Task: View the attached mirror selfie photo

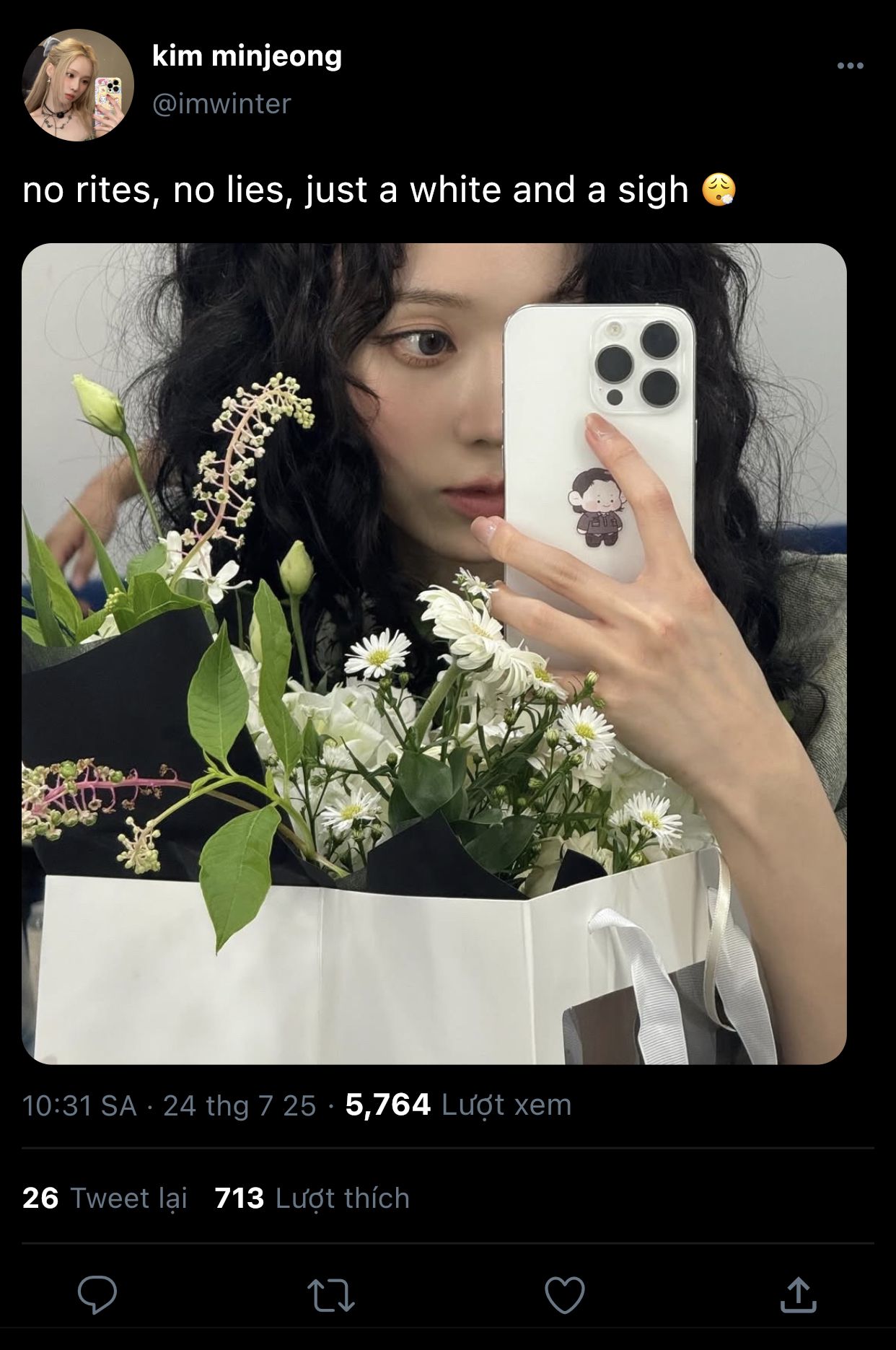Action: coord(434,653)
